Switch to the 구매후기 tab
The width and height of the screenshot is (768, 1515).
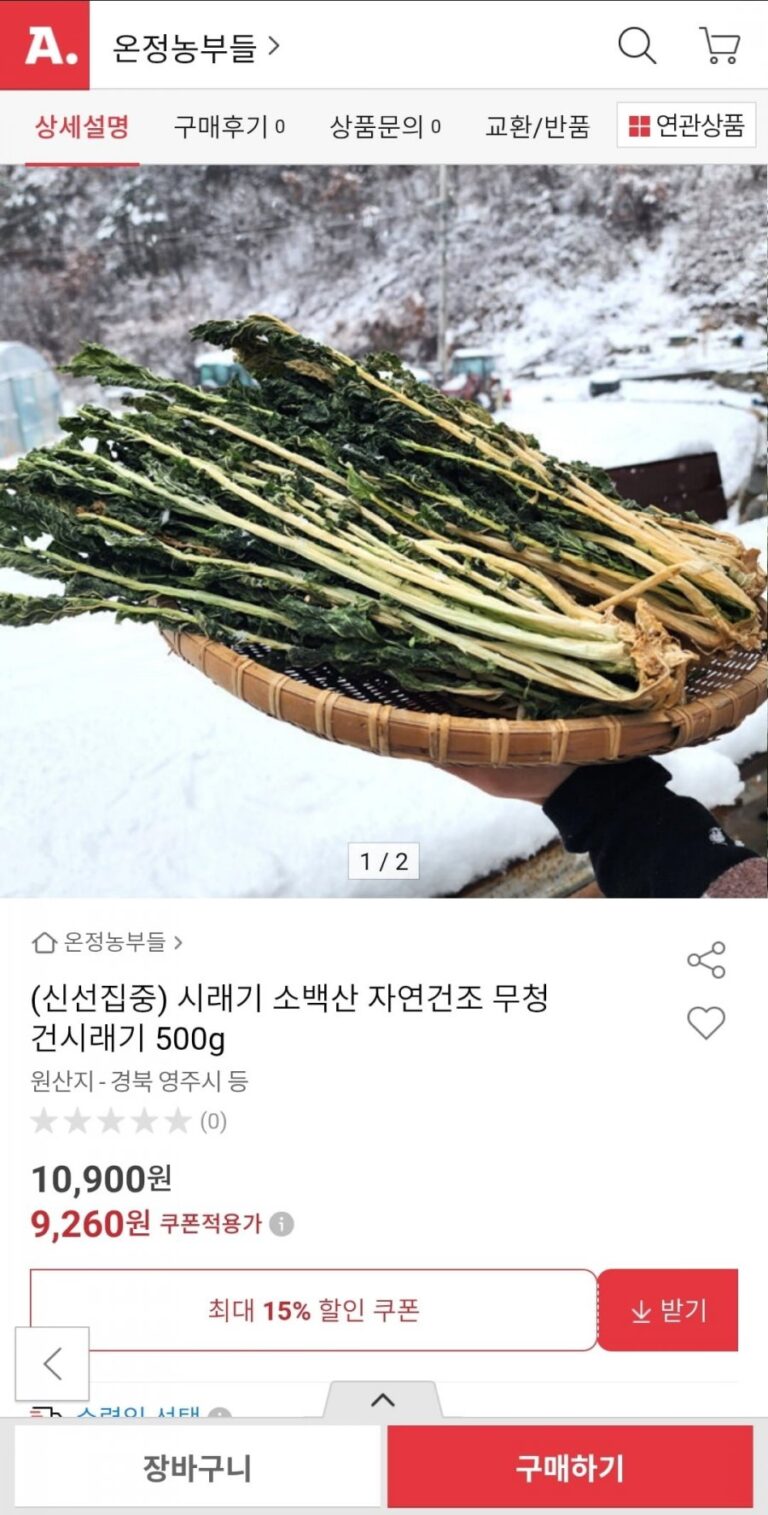tap(229, 127)
